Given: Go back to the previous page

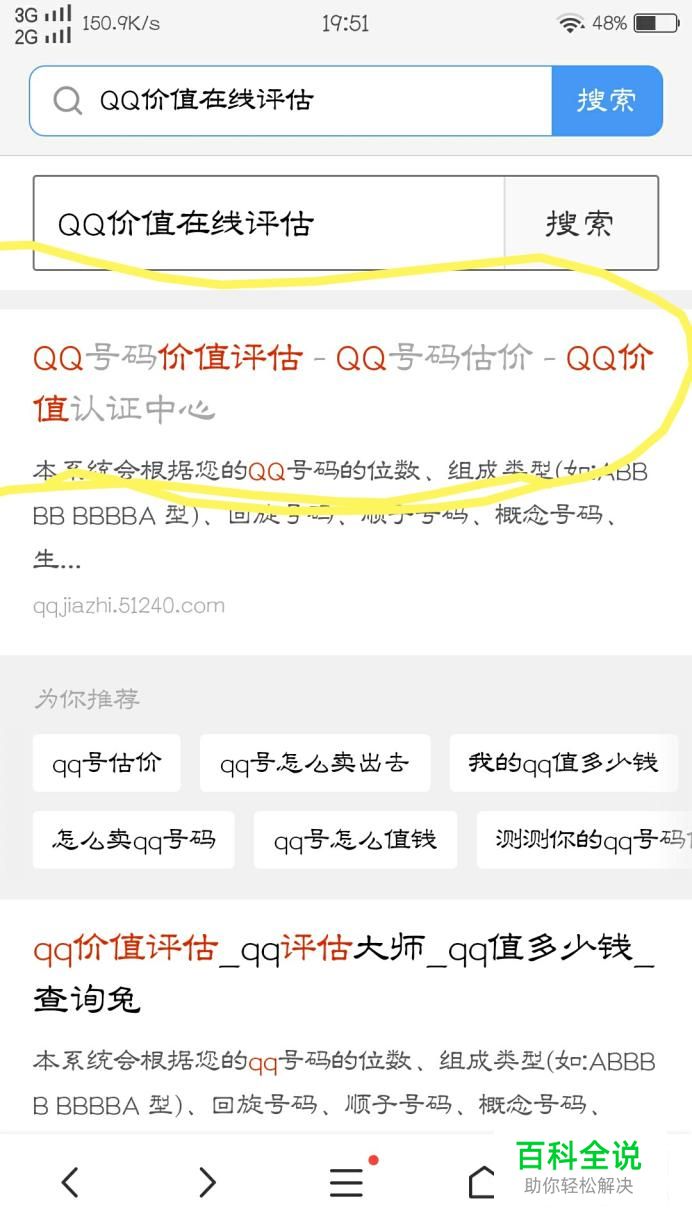Looking at the screenshot, I should tap(70, 1183).
